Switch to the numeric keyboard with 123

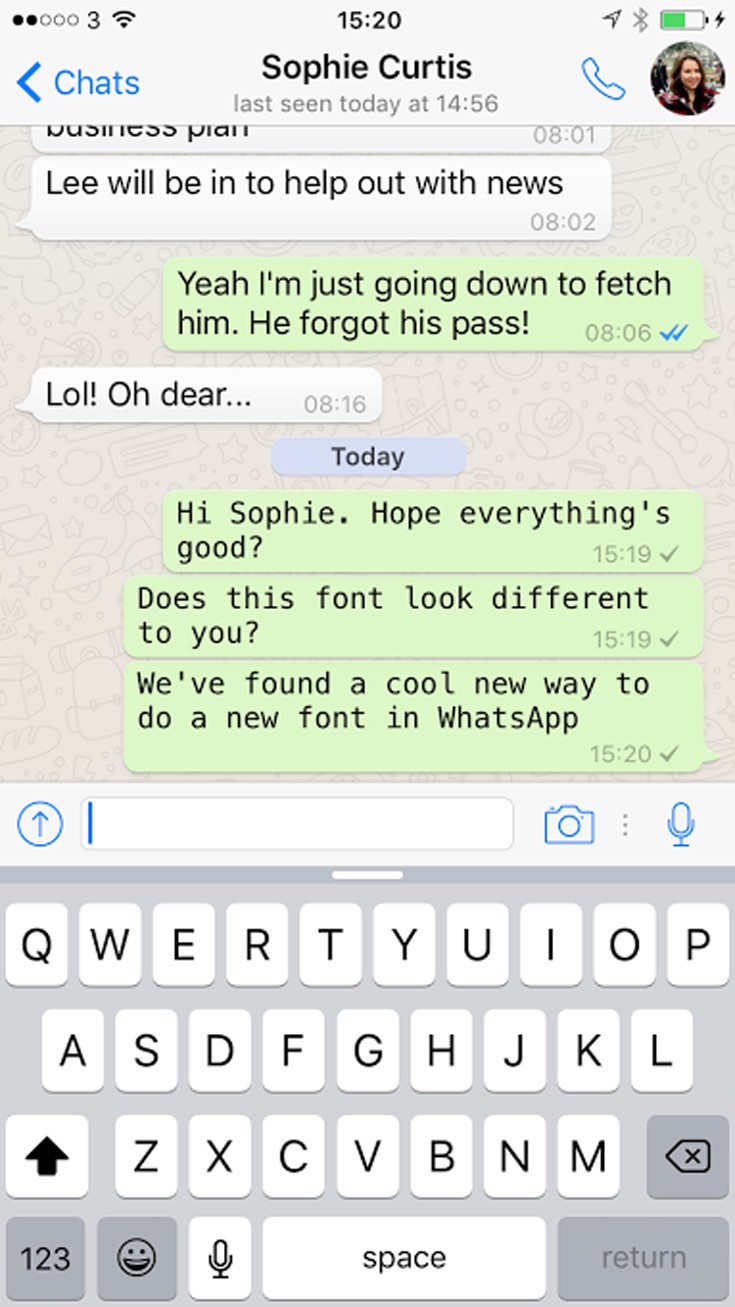click(x=45, y=1257)
